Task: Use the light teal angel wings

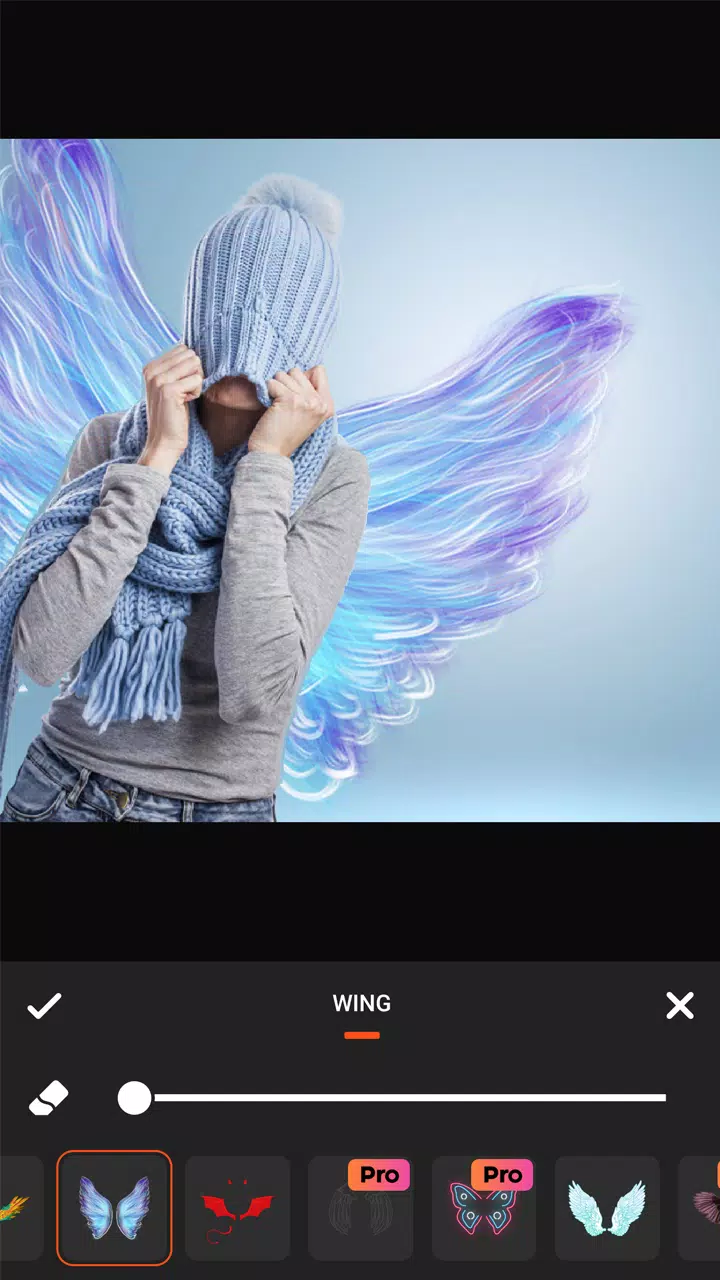Action: click(607, 1208)
